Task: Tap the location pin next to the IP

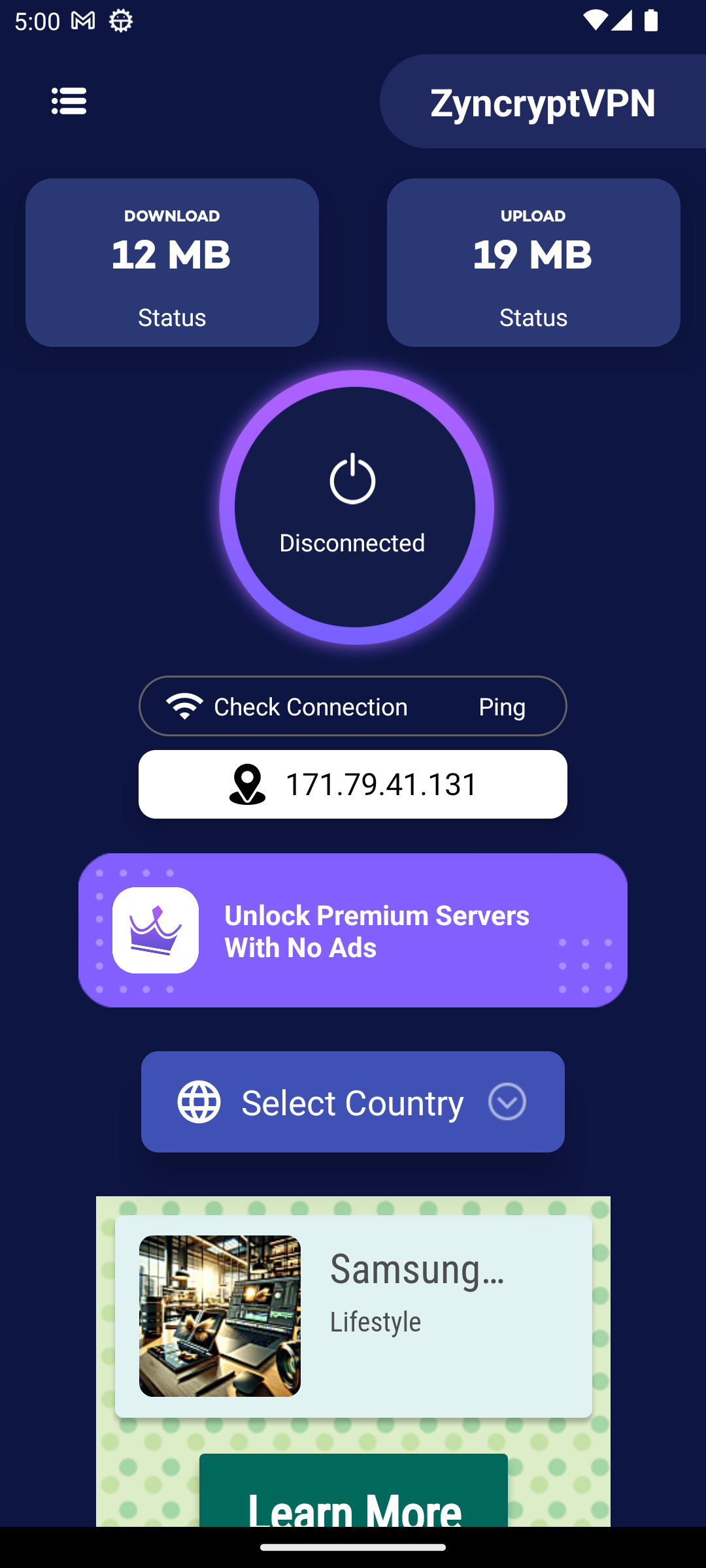Action: click(246, 784)
